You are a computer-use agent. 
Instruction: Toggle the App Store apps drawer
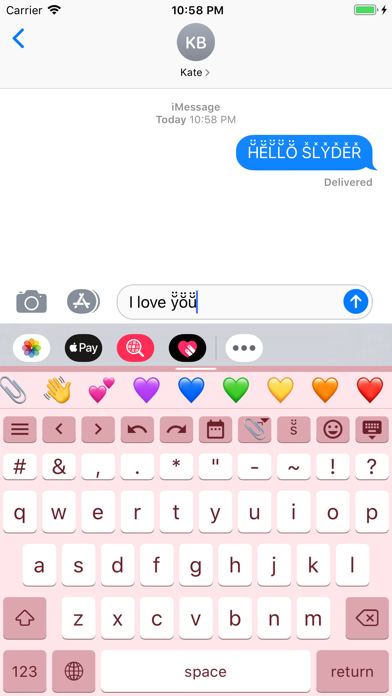click(x=83, y=301)
